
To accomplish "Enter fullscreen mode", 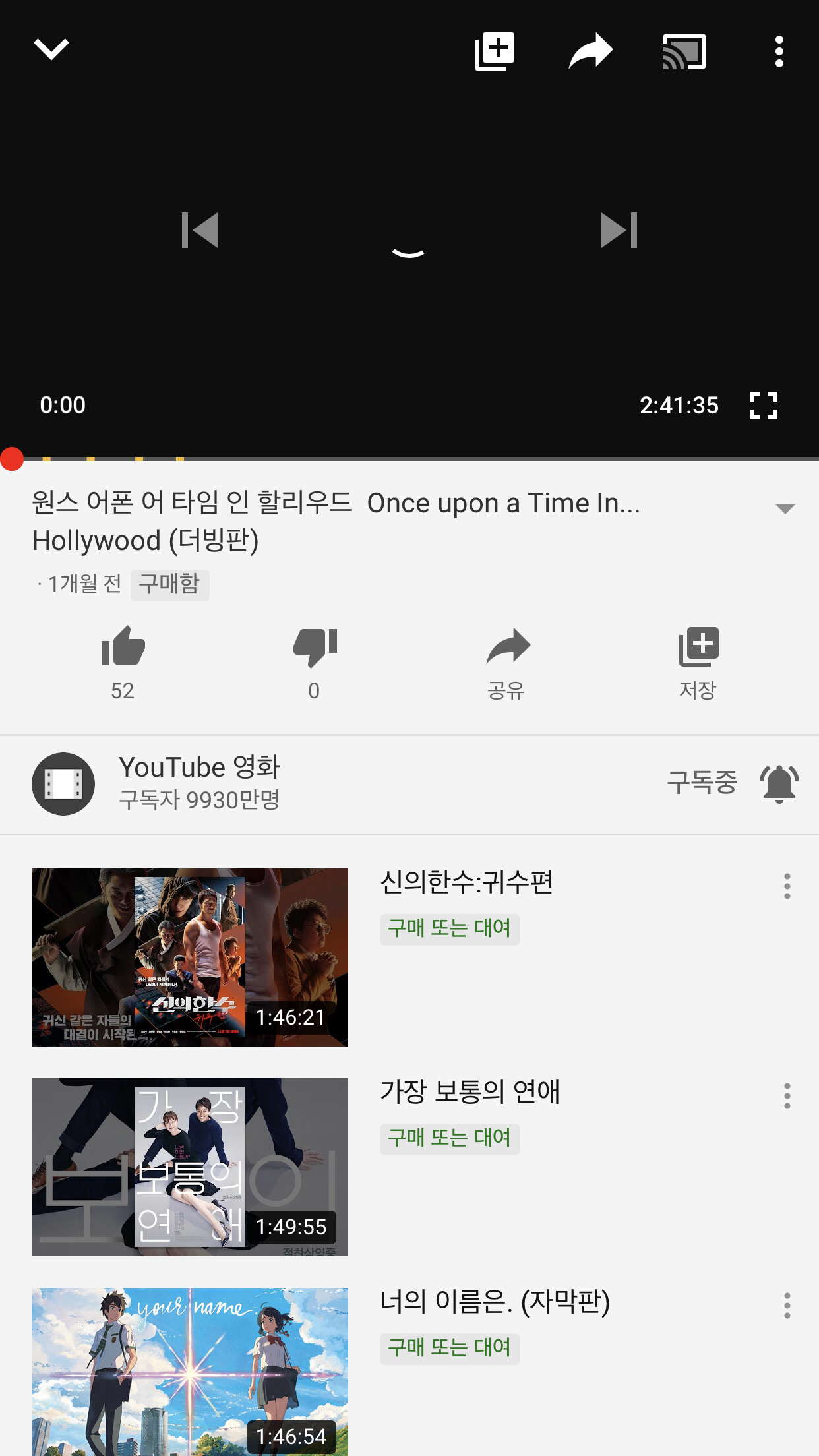I will click(764, 405).
